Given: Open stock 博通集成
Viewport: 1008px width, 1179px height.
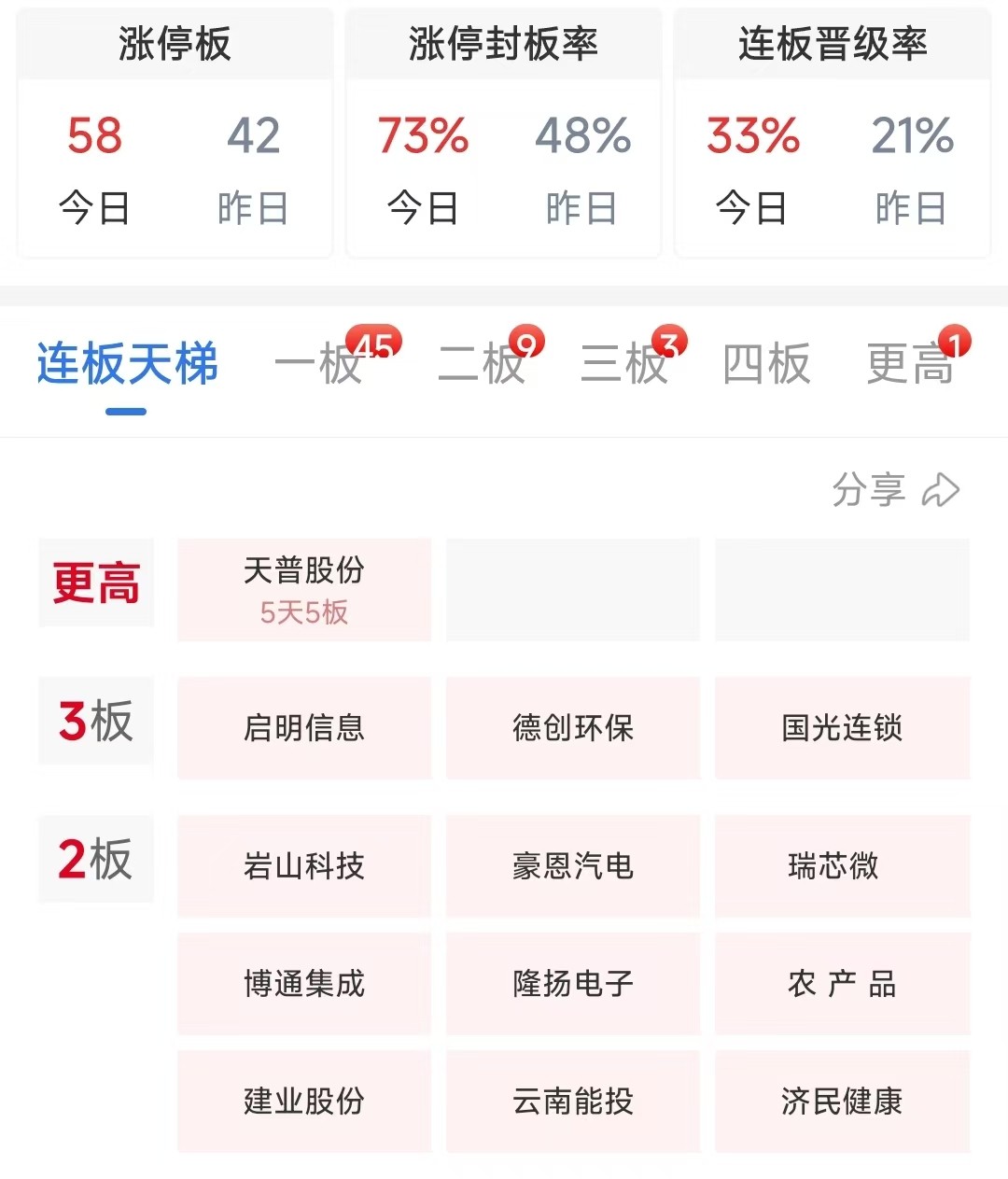Looking at the screenshot, I should tap(304, 984).
